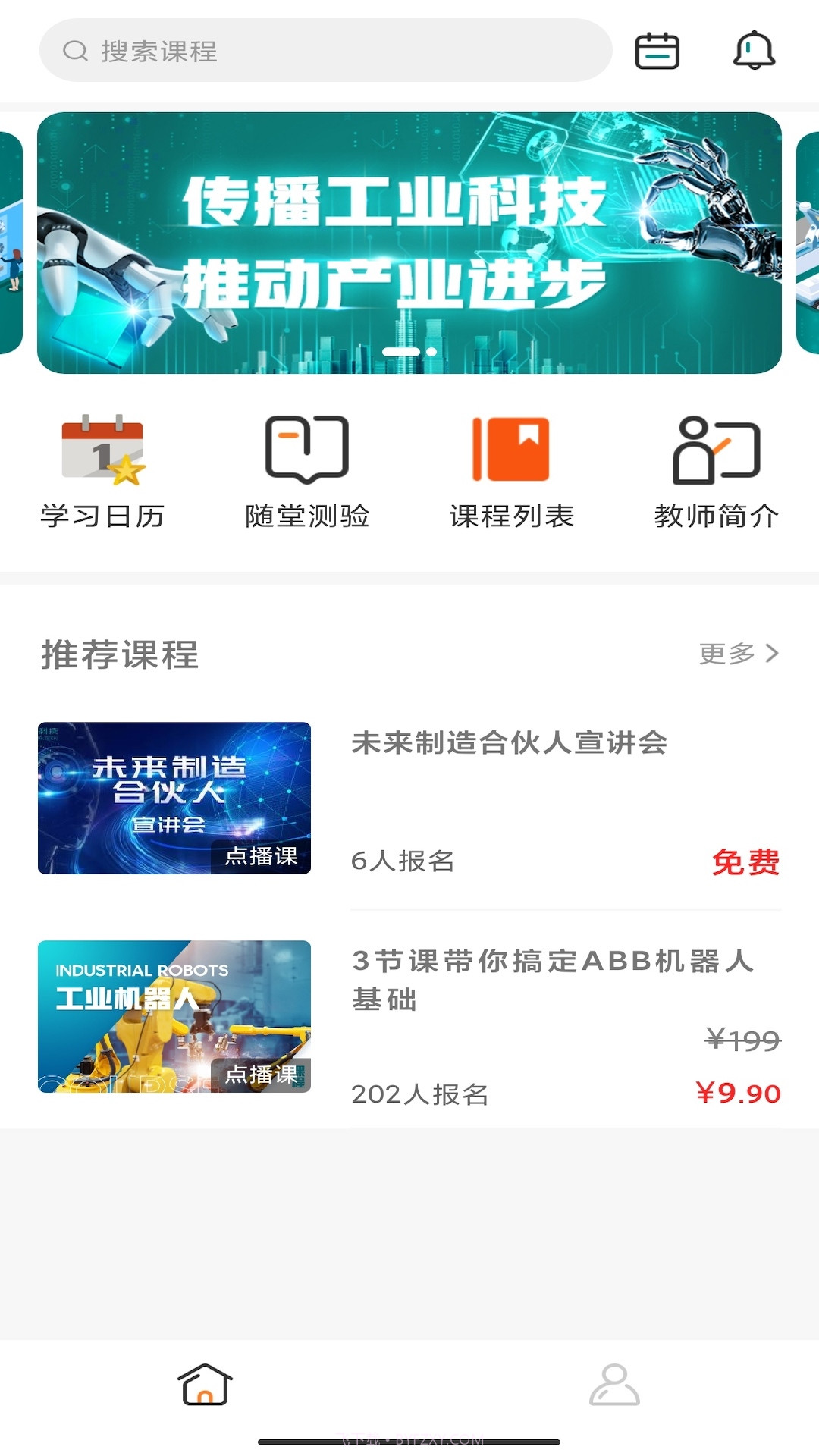The height and width of the screenshot is (1456, 819).
Task: Open 更多 for more recommended courses
Action: pyautogui.click(x=726, y=652)
